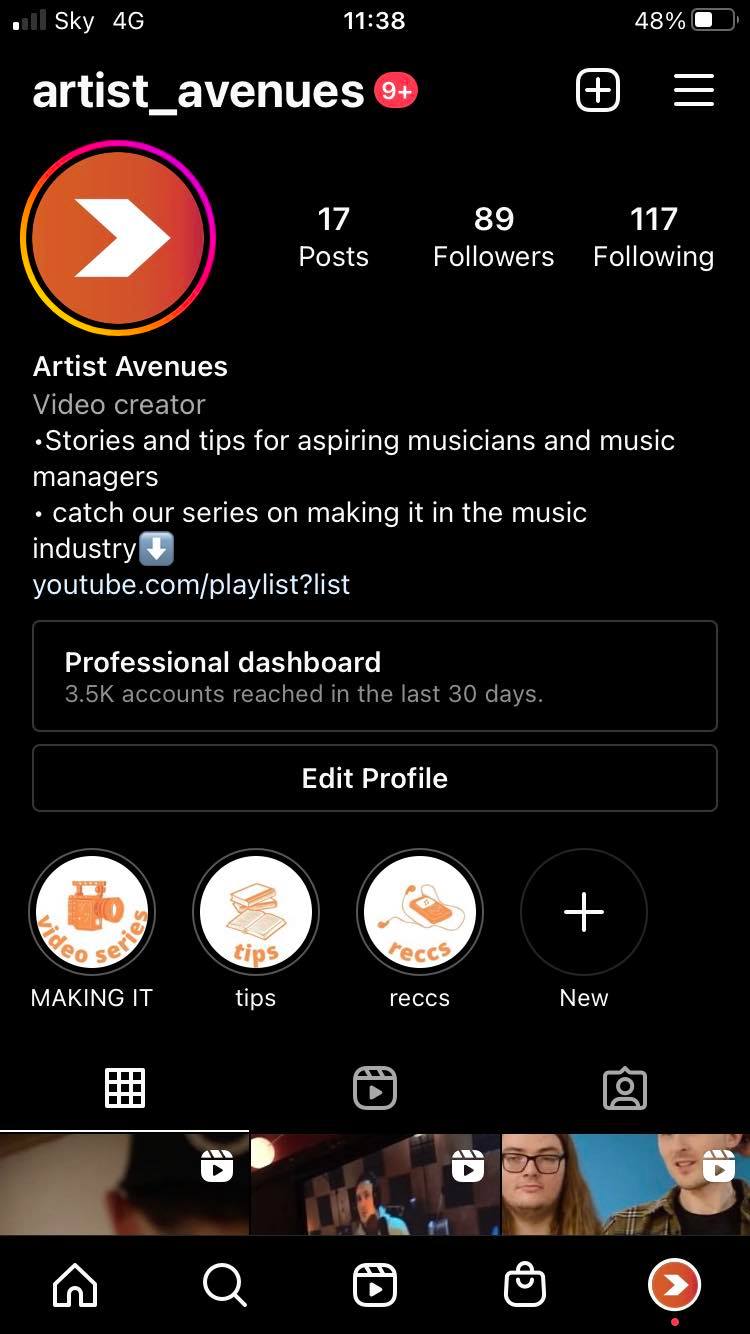Open the Shop bag tab
The image size is (750, 1334).
pos(525,1285)
